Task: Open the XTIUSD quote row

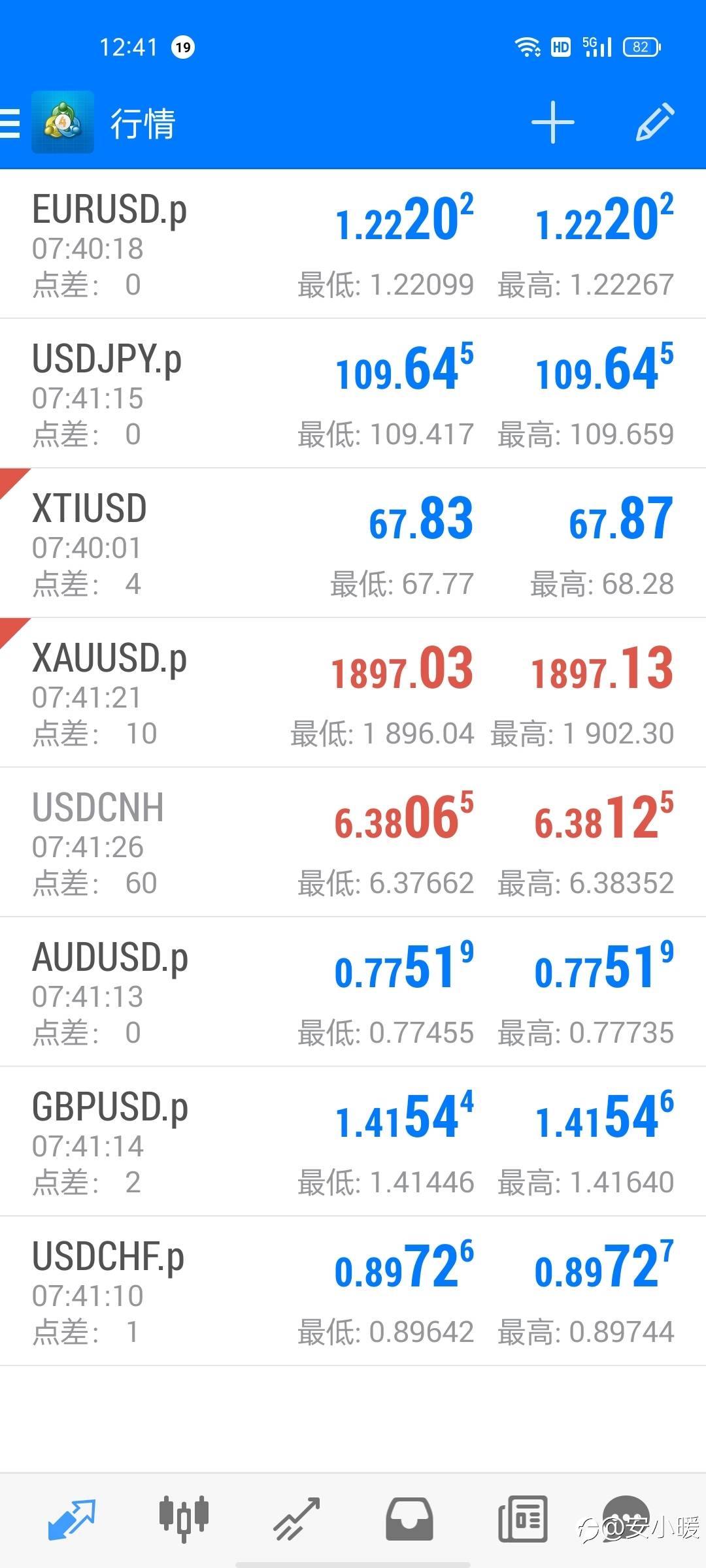Action: tap(353, 544)
